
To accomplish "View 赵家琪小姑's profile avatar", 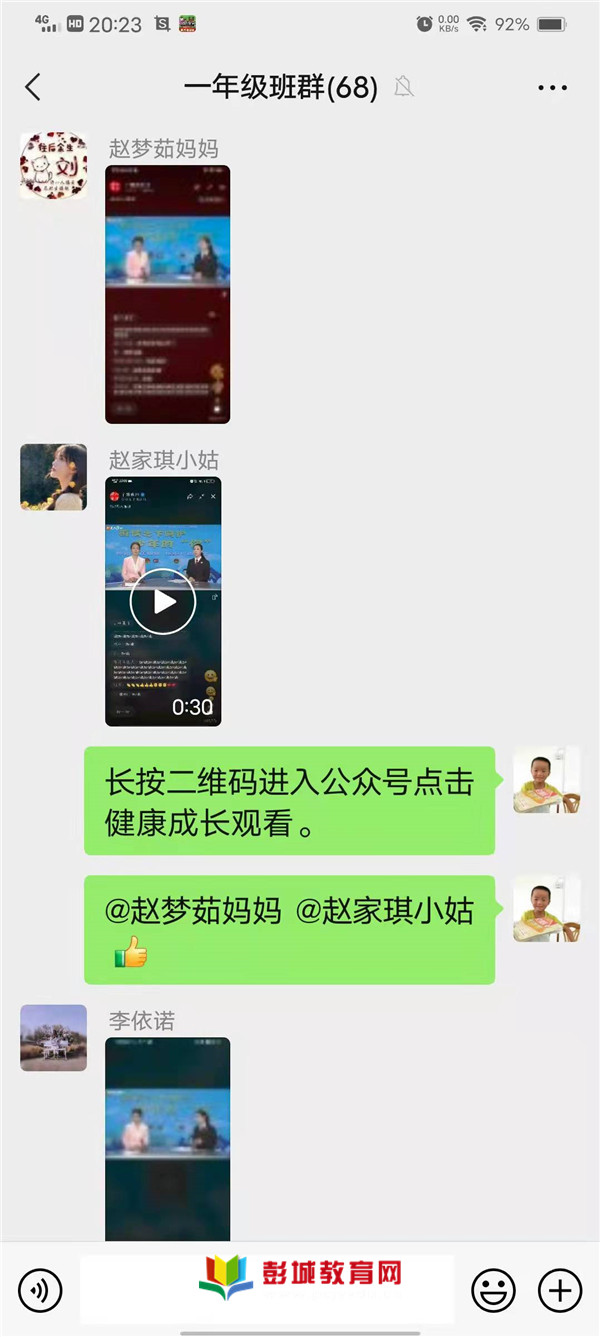I will point(53,477).
